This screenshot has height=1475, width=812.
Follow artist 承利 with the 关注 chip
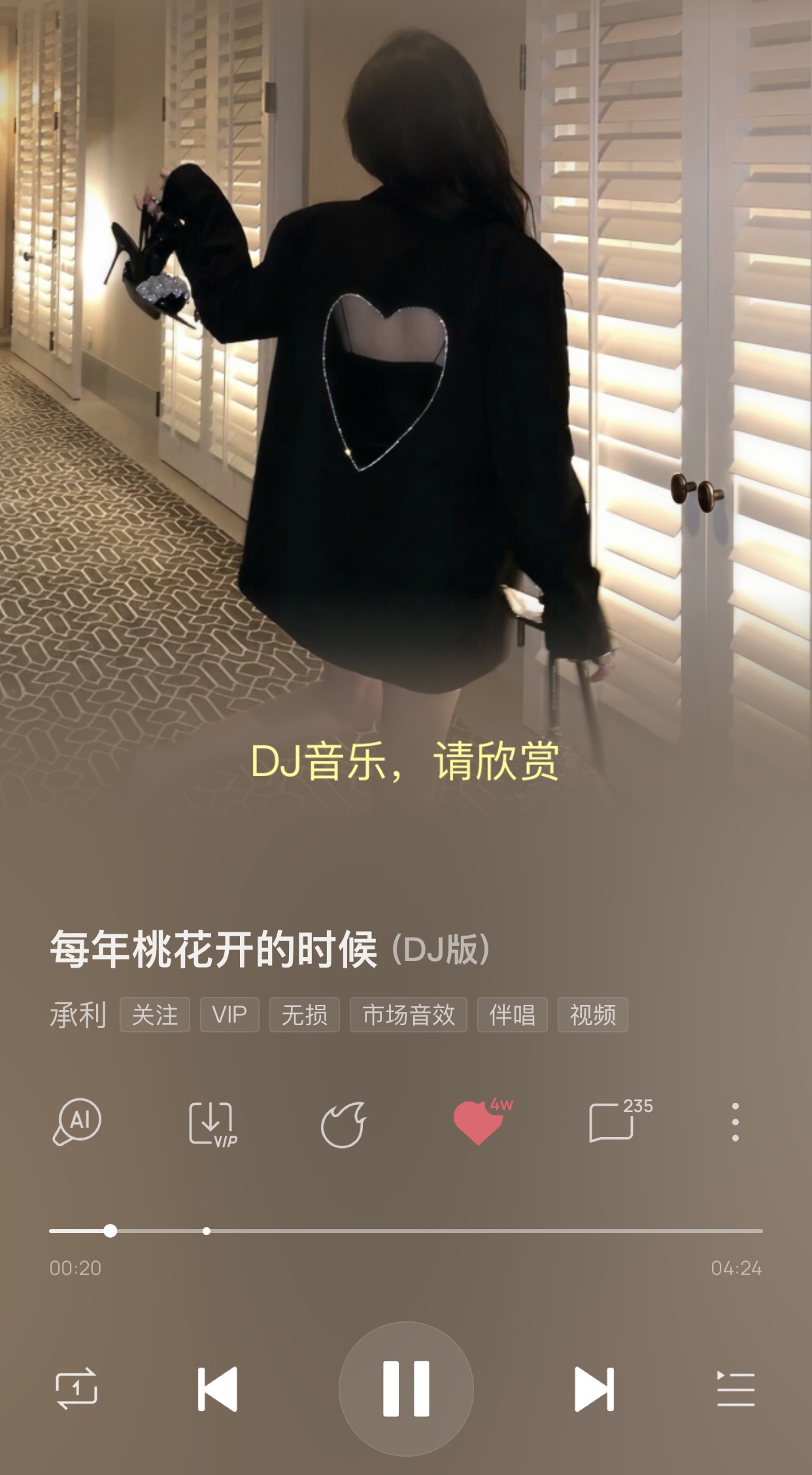click(x=155, y=1015)
